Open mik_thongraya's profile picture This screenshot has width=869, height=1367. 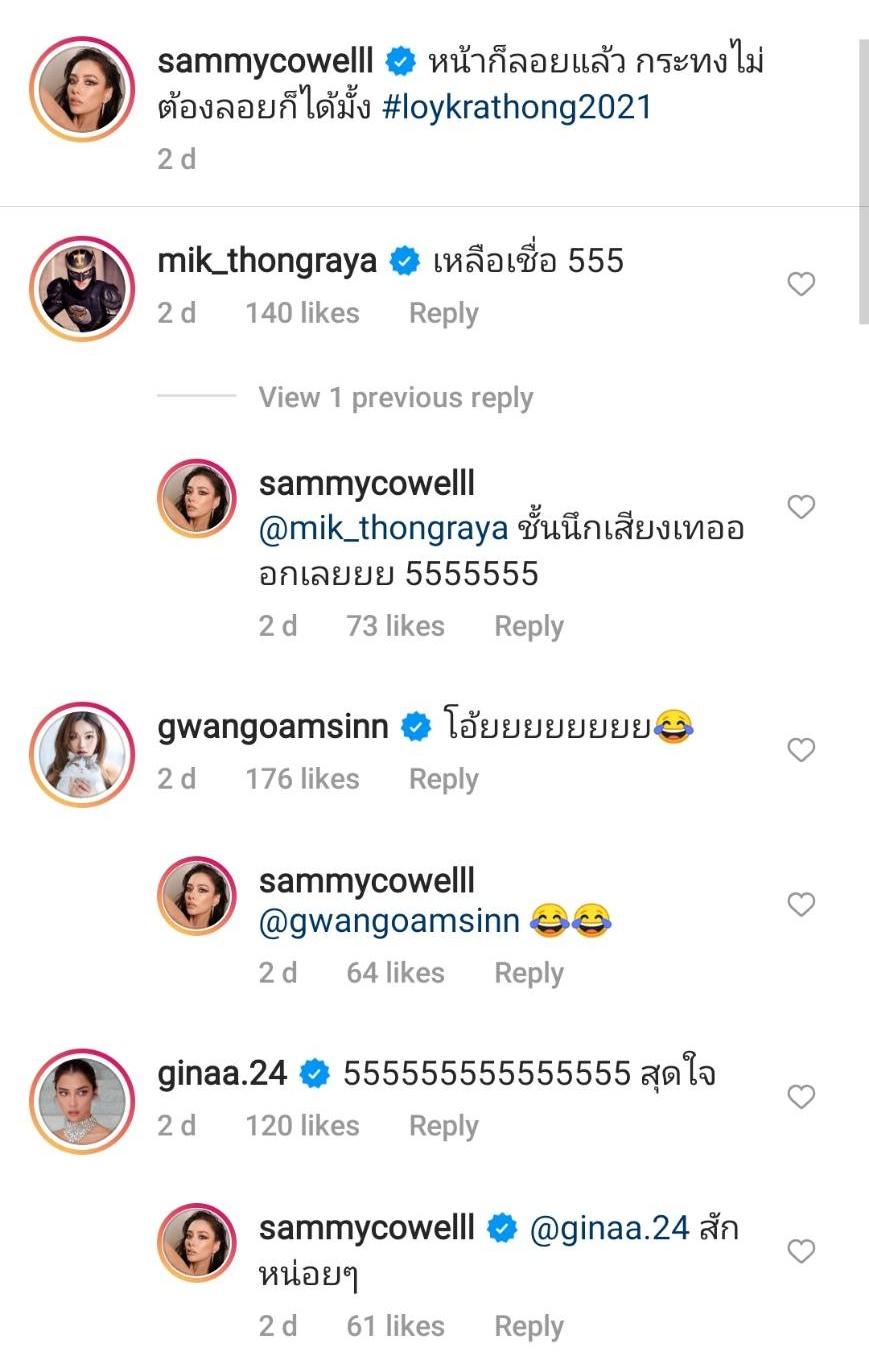coord(82,289)
